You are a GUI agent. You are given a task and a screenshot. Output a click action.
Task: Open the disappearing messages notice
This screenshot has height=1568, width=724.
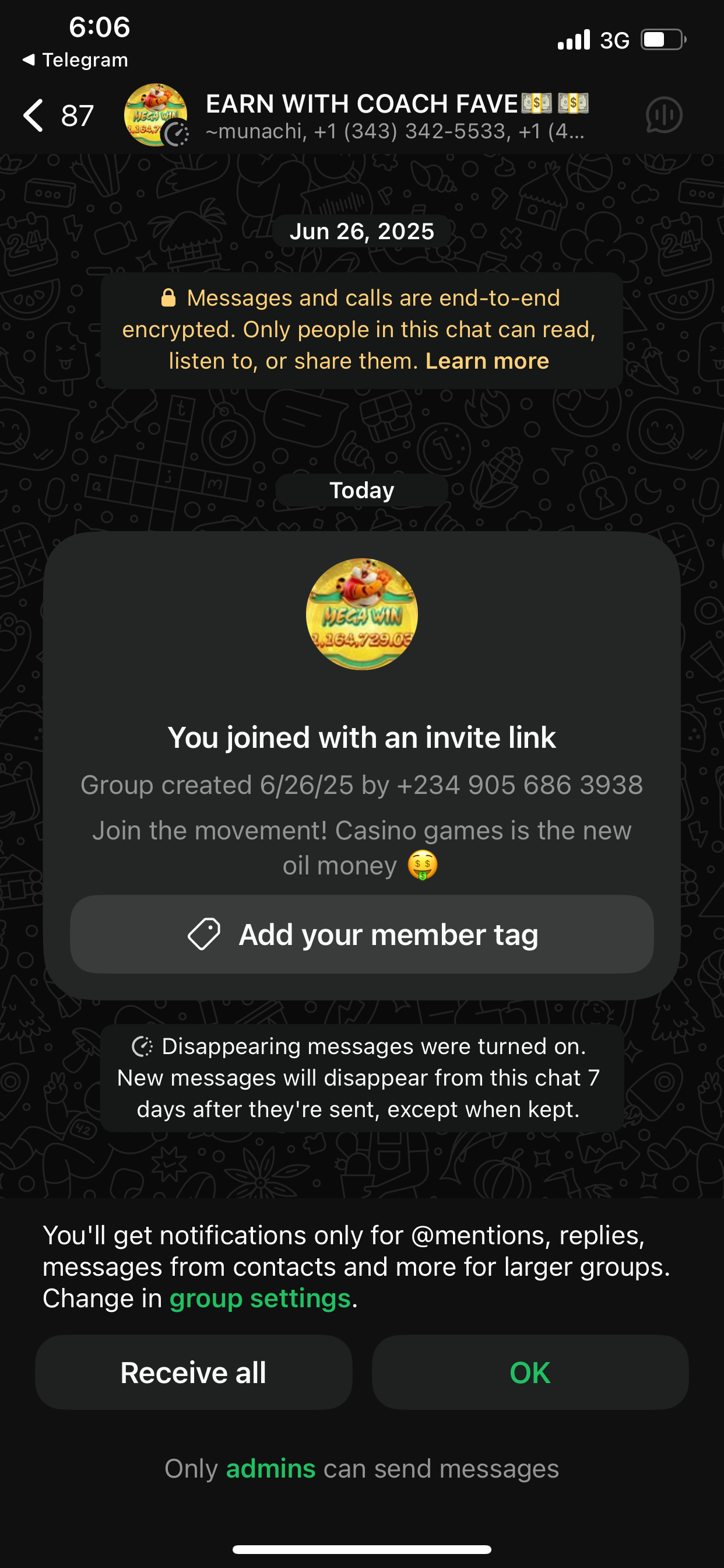pyautogui.click(x=362, y=1077)
